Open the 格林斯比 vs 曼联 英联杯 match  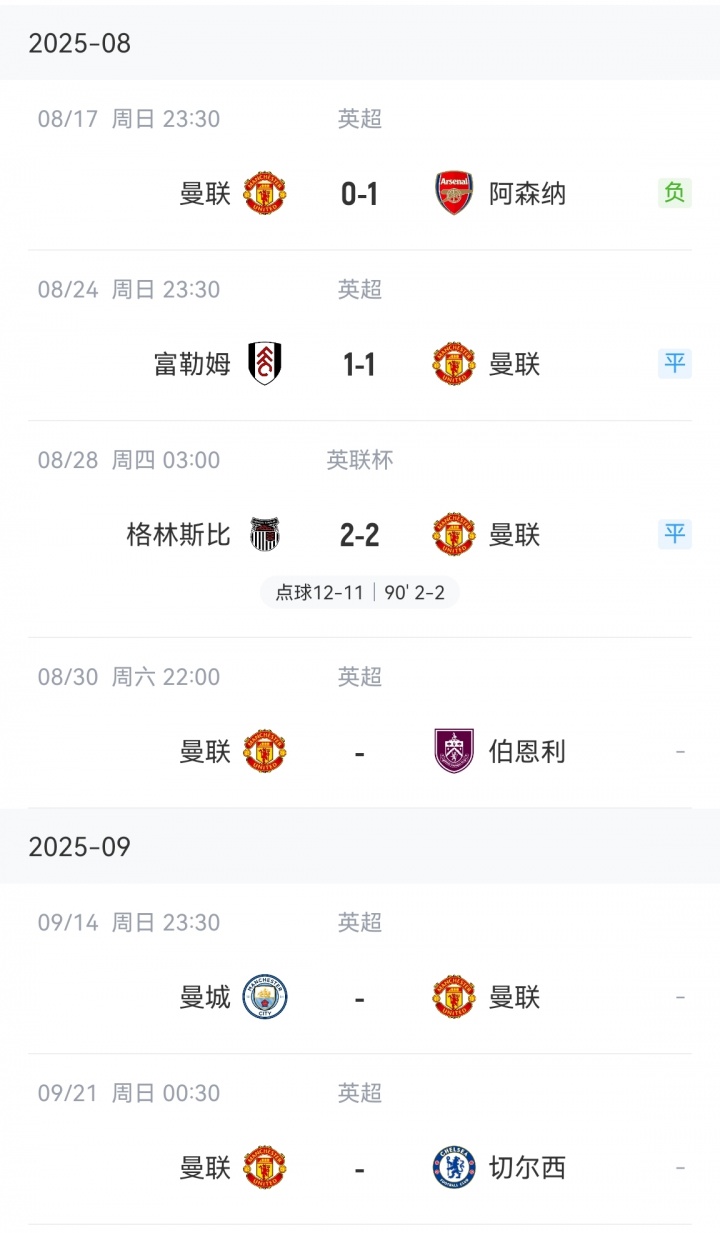[x=360, y=535]
